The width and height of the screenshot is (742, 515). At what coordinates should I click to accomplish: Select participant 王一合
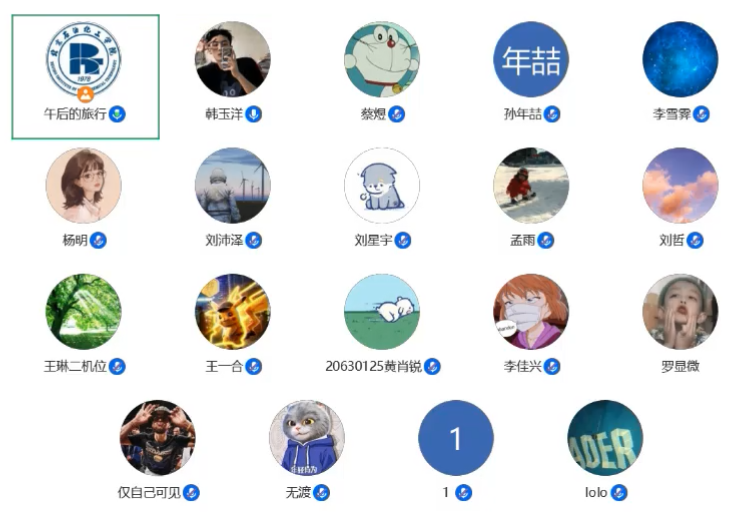tap(233, 312)
